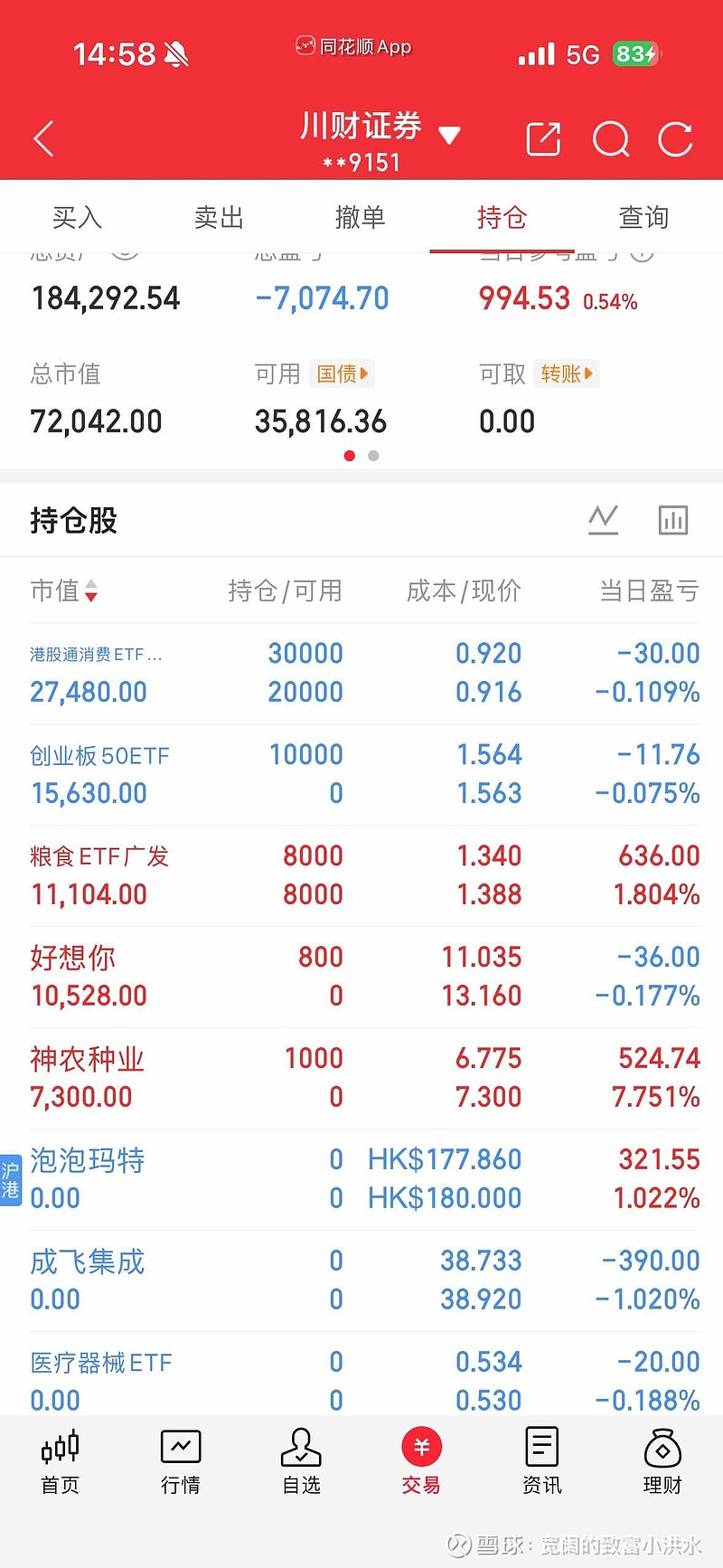Switch to the 撤单 tab
This screenshot has width=723, height=1568.
tap(360, 217)
